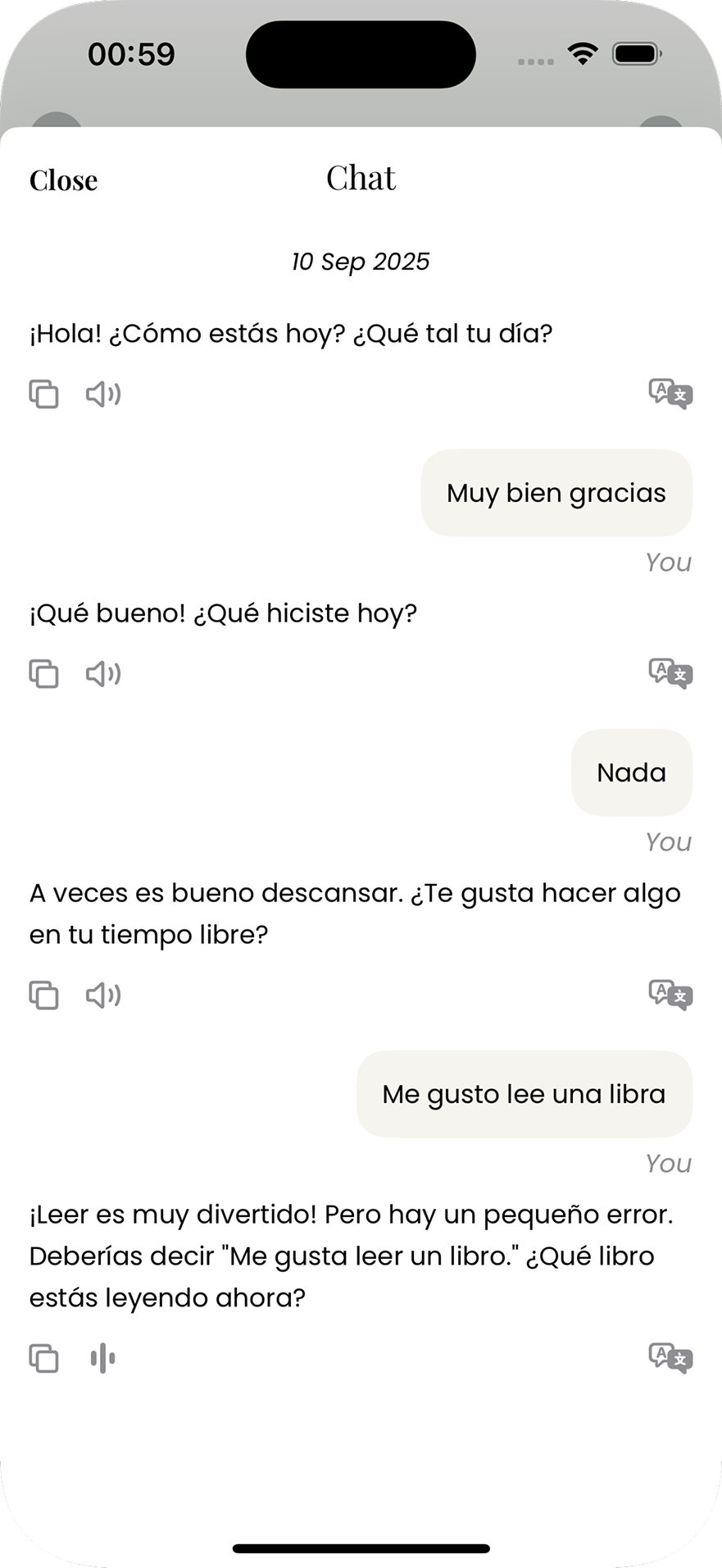This screenshot has height=1568, width=722.
Task: Copy the "A veces es bueno descansar" message
Action: [x=44, y=996]
